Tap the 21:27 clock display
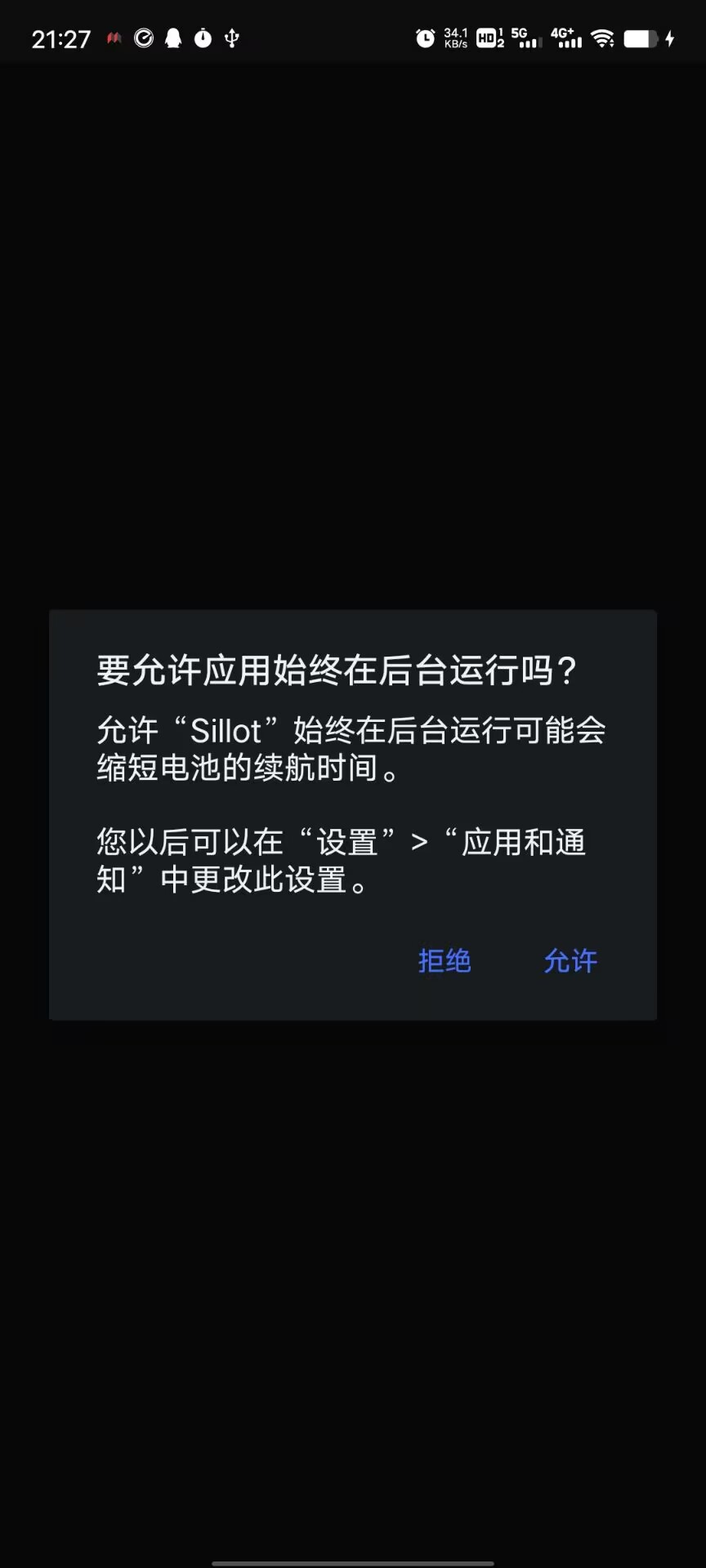Viewport: 706px width, 1568px height. [61, 38]
